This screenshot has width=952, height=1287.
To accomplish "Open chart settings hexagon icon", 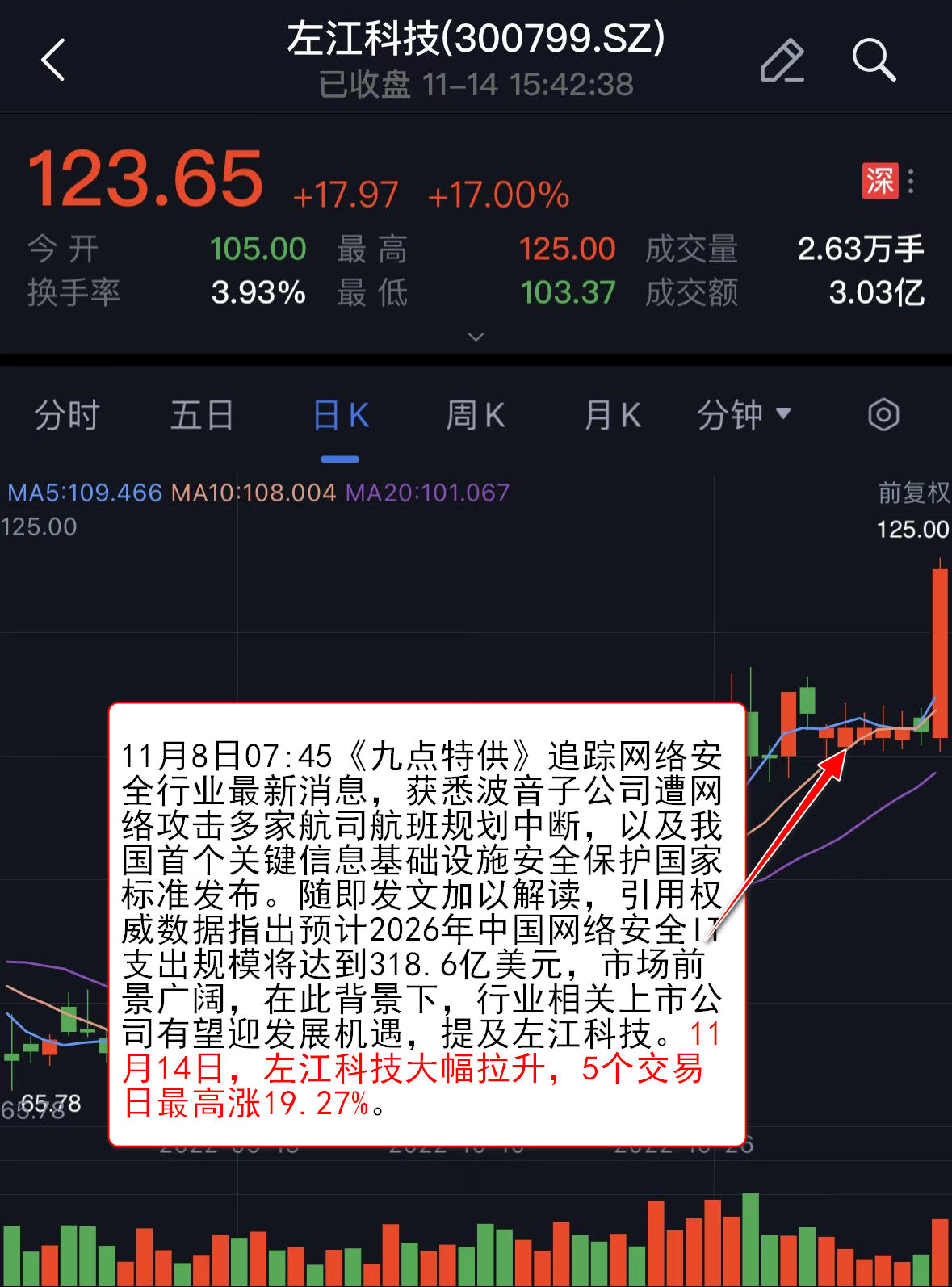I will (883, 415).
